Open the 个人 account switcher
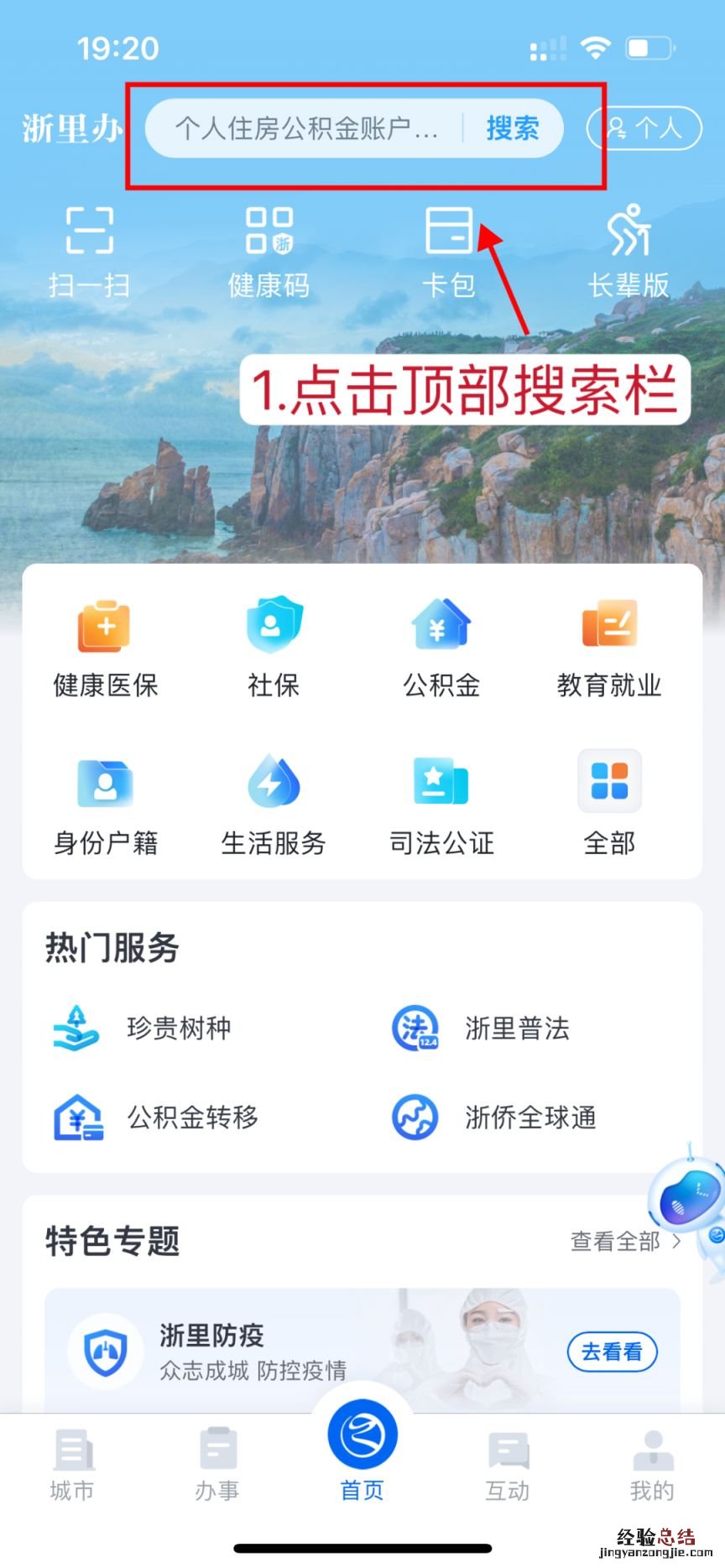725x1568 pixels. (x=644, y=128)
